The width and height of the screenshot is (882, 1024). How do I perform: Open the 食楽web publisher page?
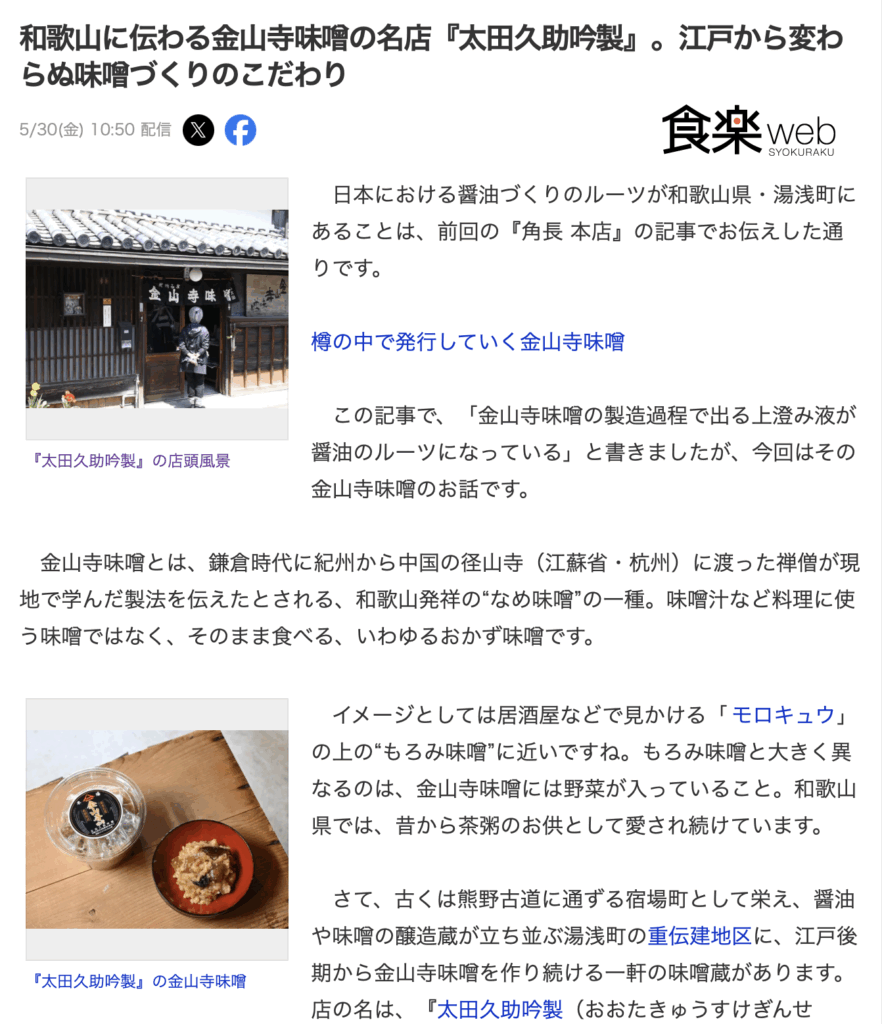pyautogui.click(x=748, y=130)
